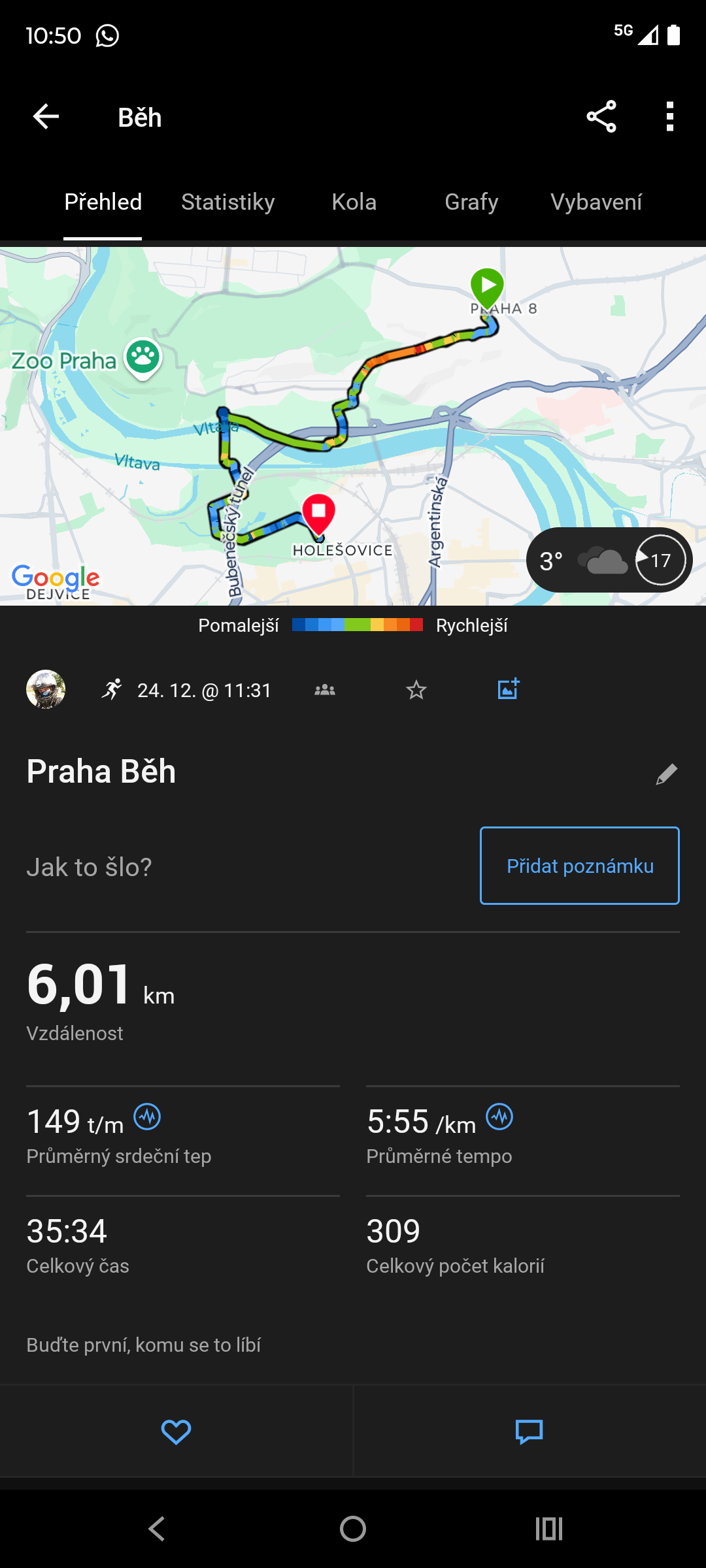View the Grafy tab
The width and height of the screenshot is (706, 1568).
(471, 202)
